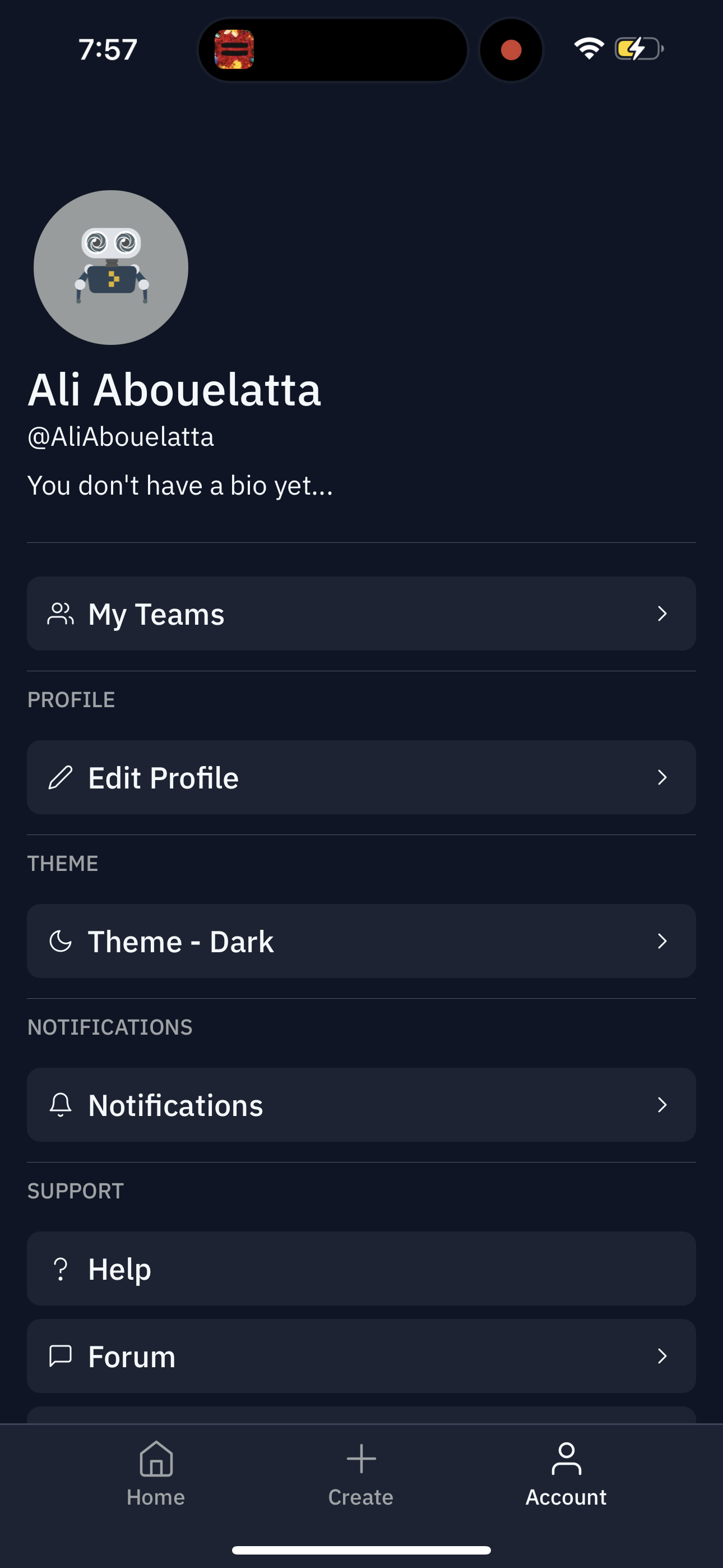
Task: Select the Create tab
Action: tap(361, 1473)
